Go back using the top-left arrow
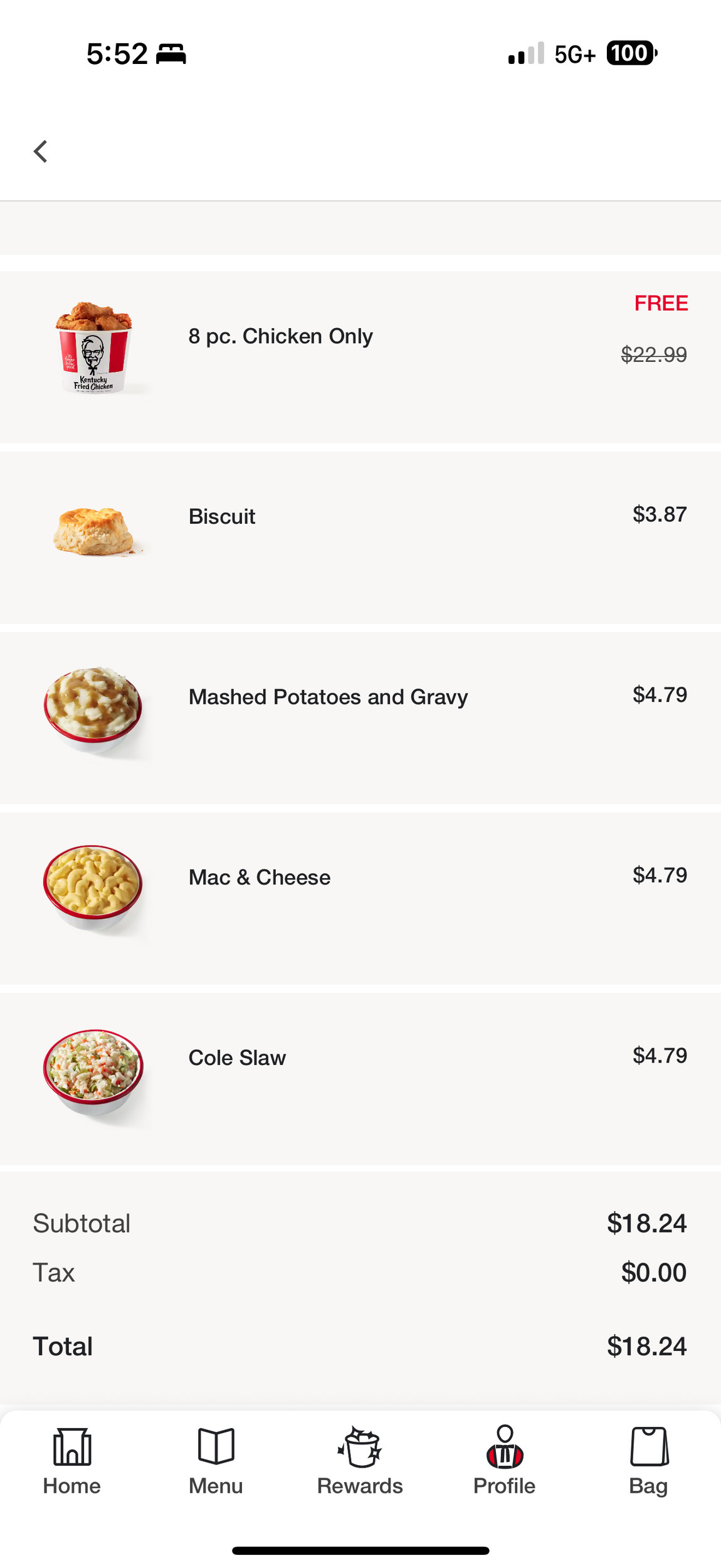The height and width of the screenshot is (1568, 721). click(x=41, y=151)
